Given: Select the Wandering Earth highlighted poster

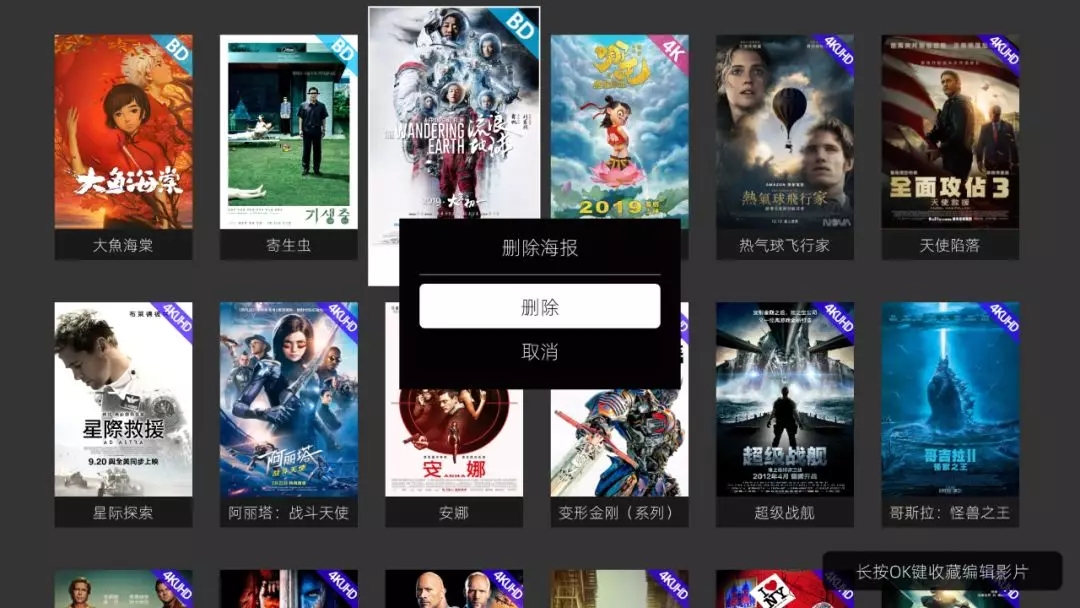Looking at the screenshot, I should click(453, 110).
